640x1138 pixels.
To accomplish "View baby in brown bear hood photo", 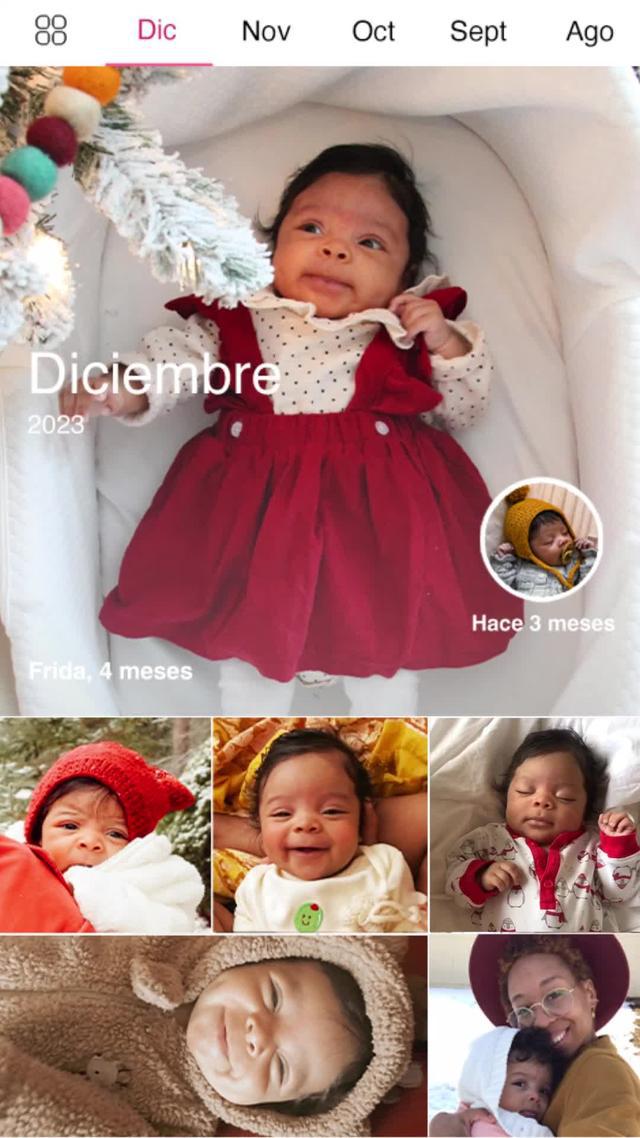I will (x=213, y=1035).
